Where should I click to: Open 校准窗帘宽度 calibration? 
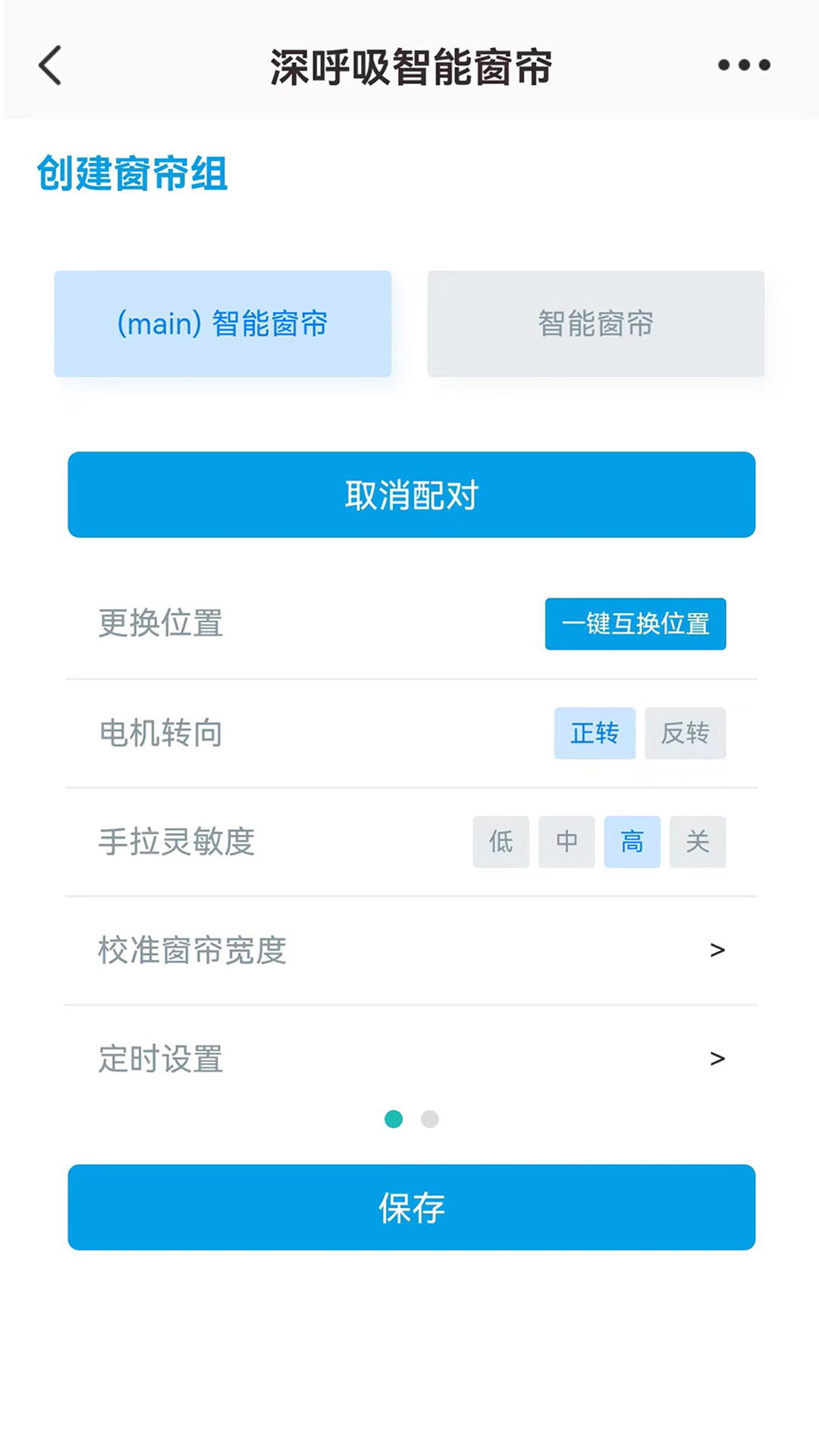pyautogui.click(x=411, y=950)
